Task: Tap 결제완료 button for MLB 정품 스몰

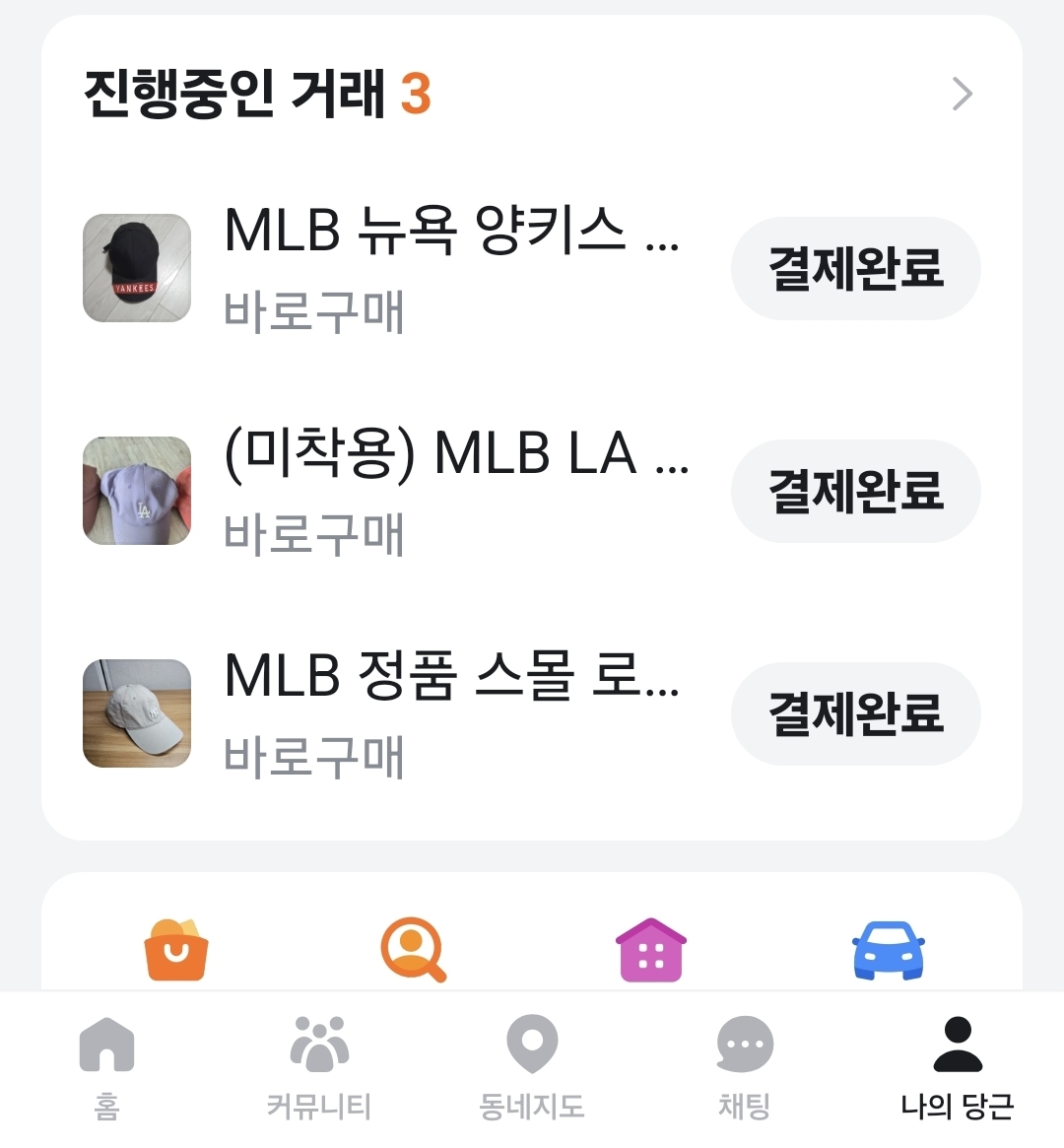Action: point(855,713)
